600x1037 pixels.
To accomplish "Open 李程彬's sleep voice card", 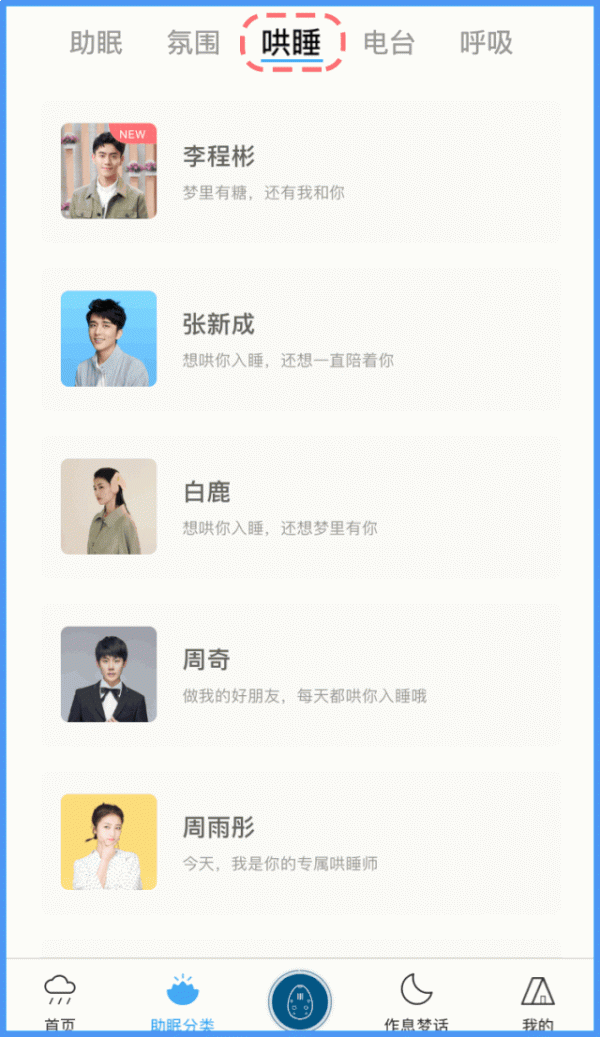I will 300,171.
